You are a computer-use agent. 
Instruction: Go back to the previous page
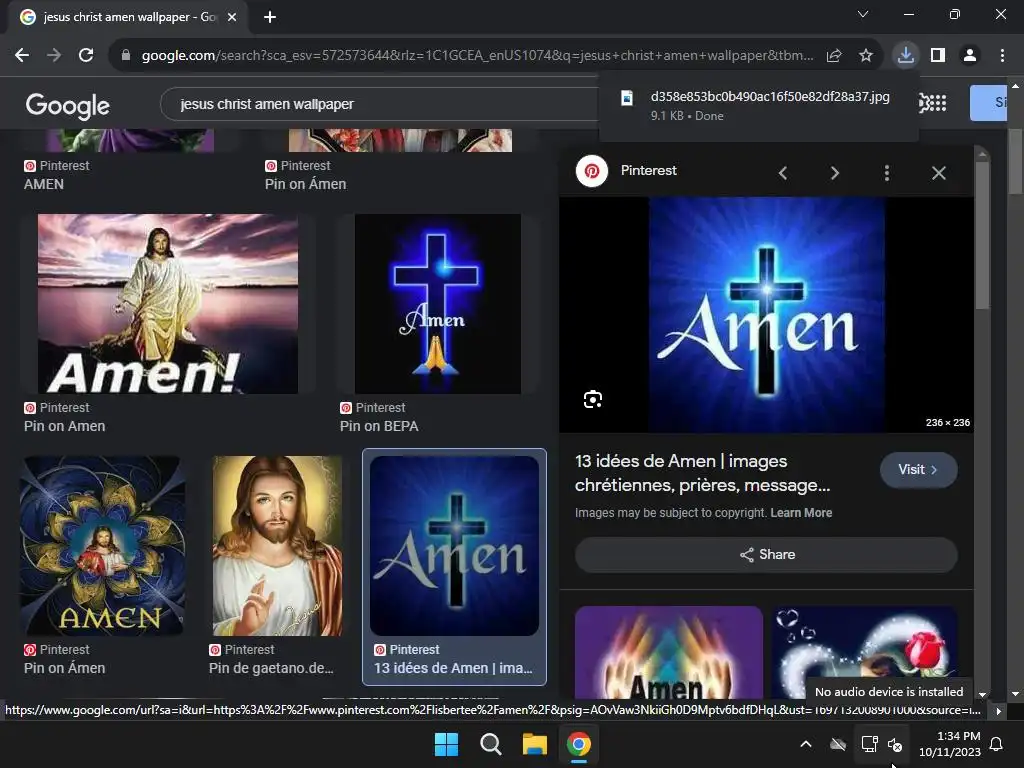22,56
